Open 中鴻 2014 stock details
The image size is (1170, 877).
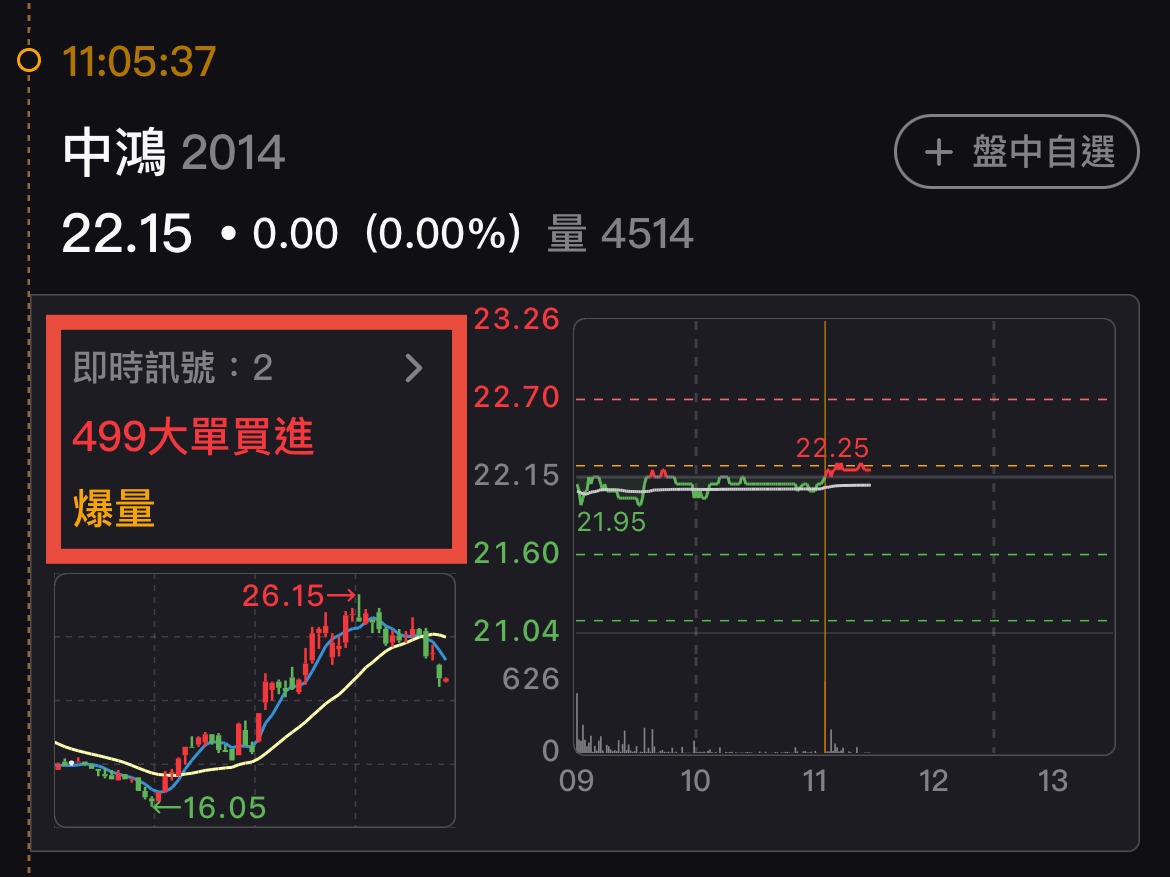[174, 152]
